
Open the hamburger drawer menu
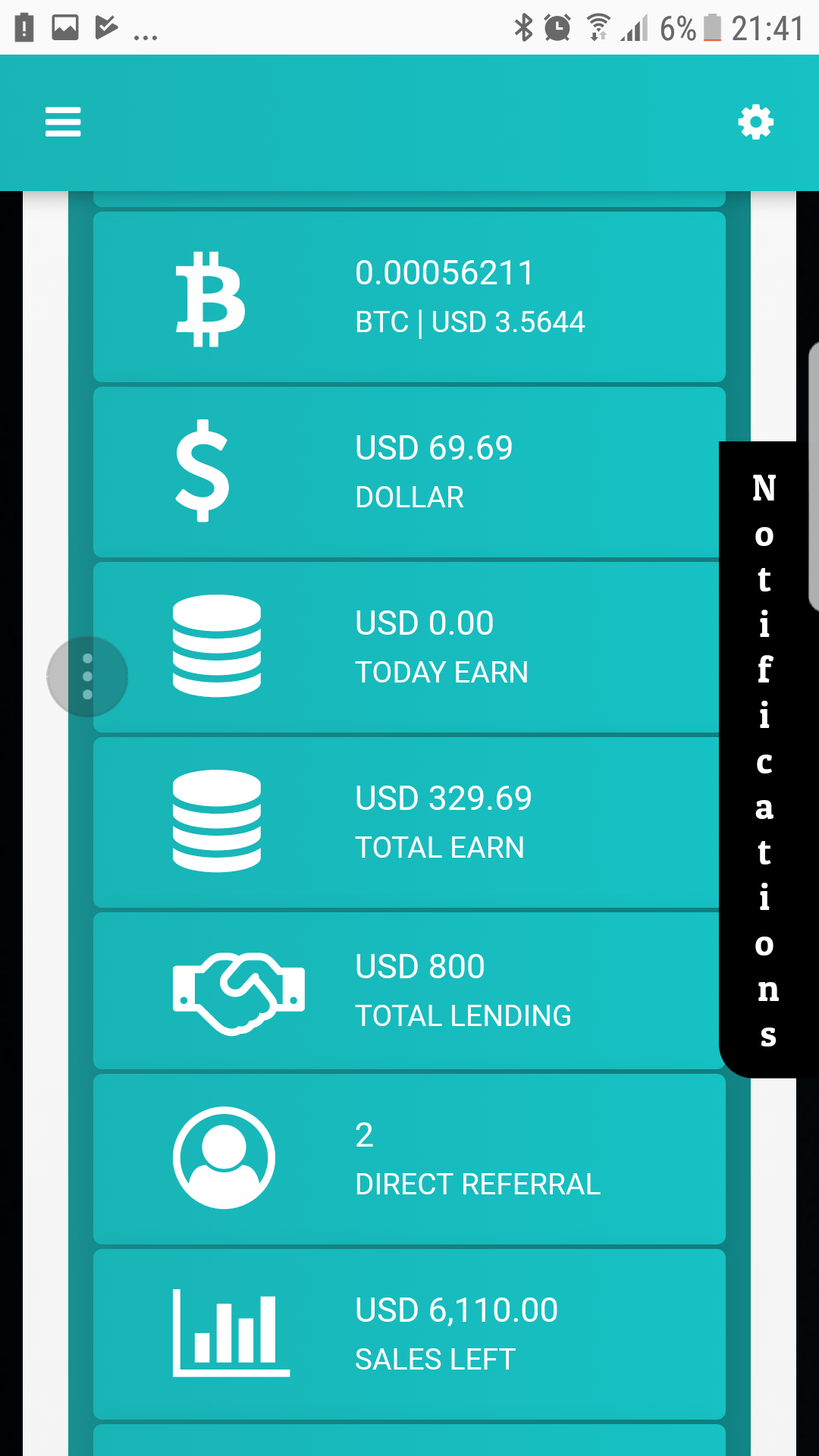click(63, 122)
